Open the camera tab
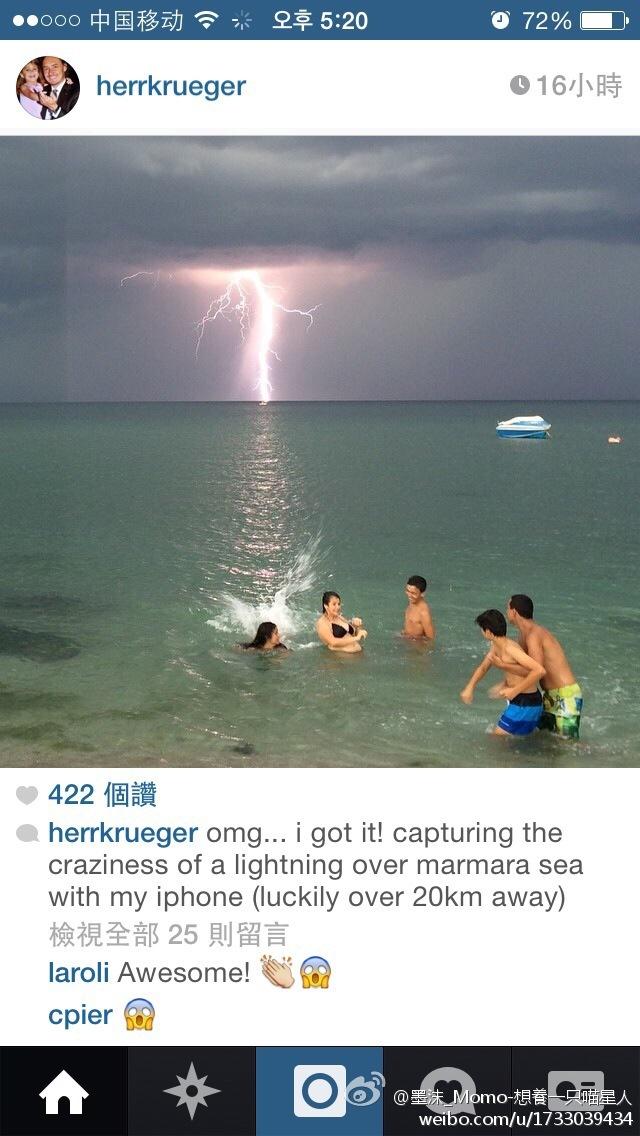 320,1091
